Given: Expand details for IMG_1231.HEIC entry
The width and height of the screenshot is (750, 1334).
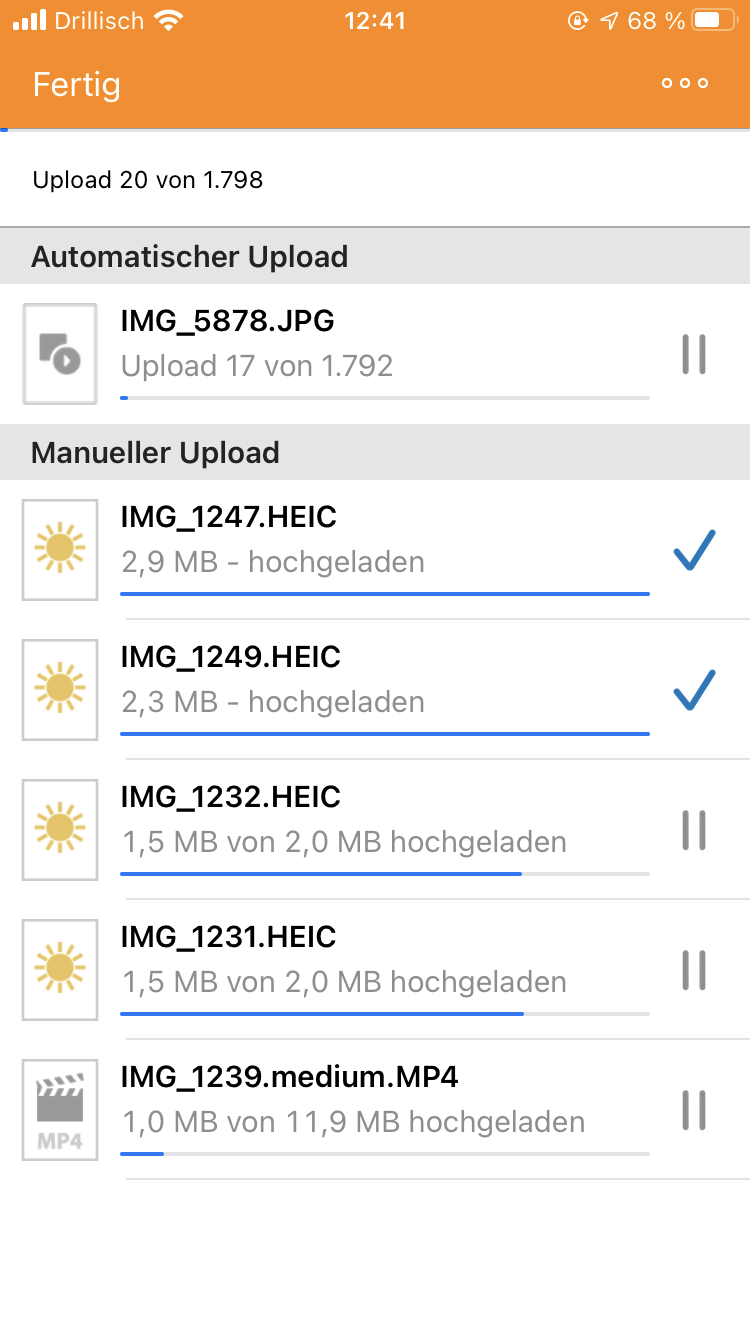Looking at the screenshot, I should [x=300, y=970].
